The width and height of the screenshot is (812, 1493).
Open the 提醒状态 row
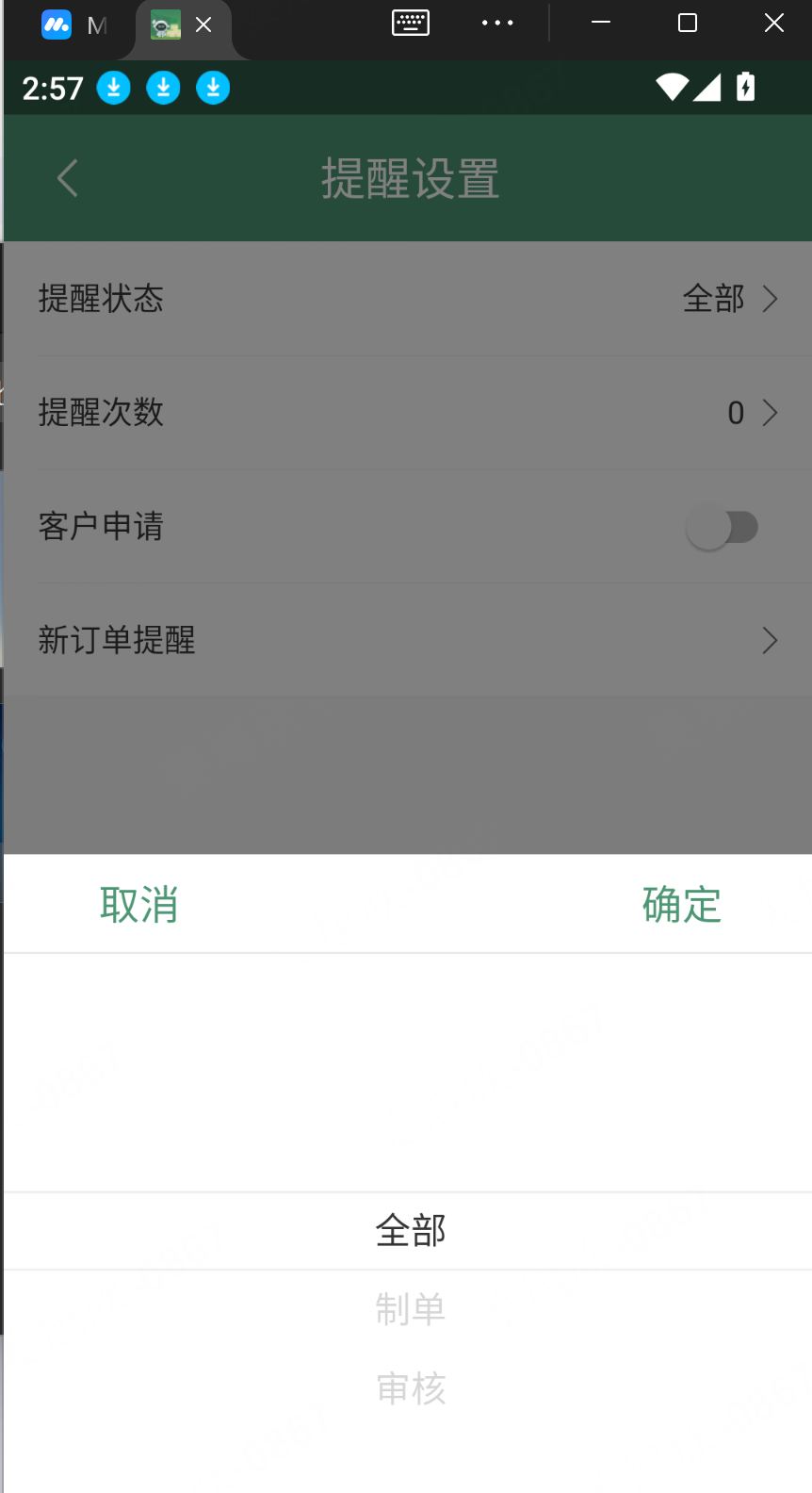[x=407, y=299]
